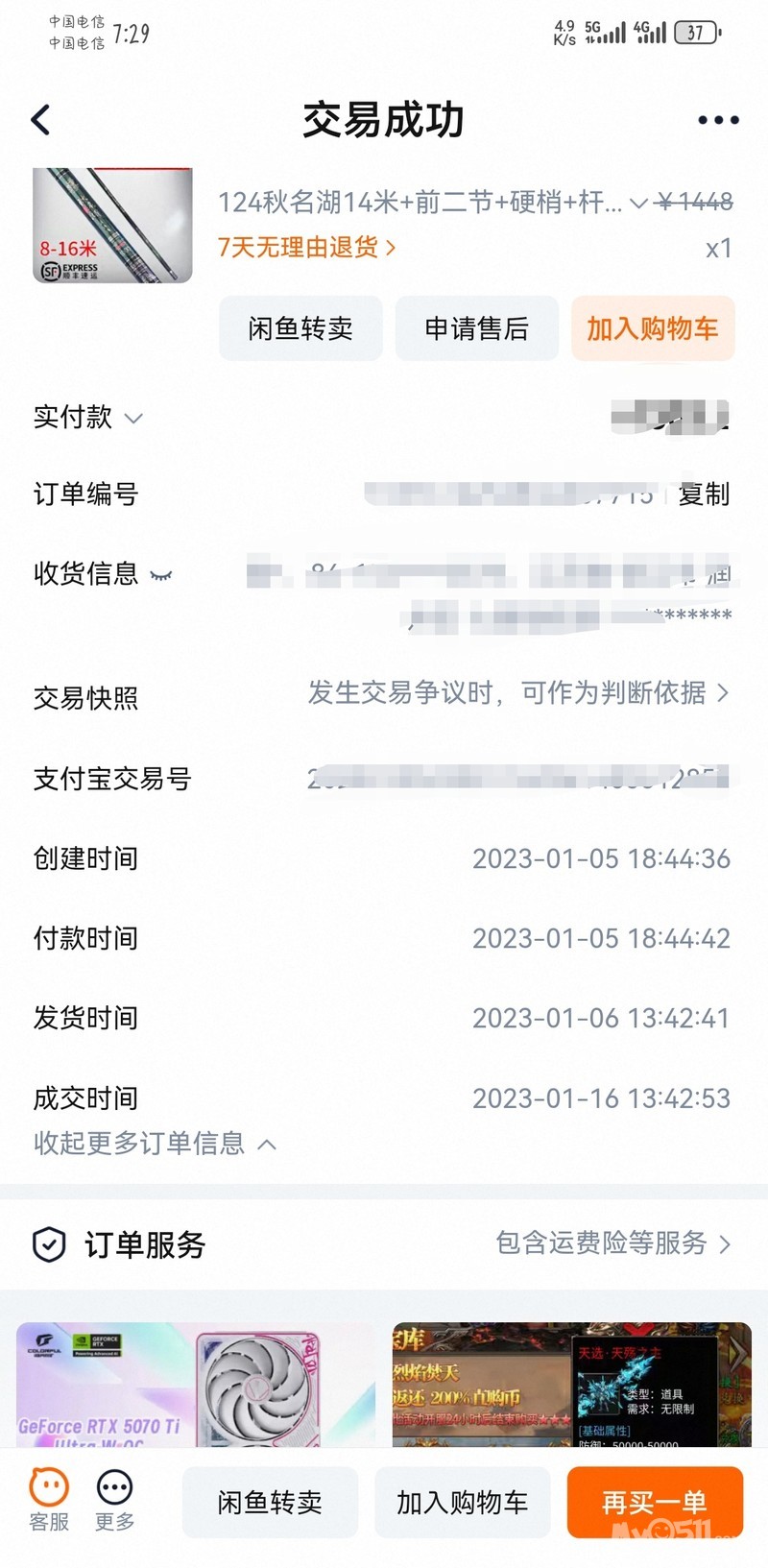Screen dimensions: 768x1568
Task: Tap 加入购物车 in the bottom bar
Action: 463,1502
